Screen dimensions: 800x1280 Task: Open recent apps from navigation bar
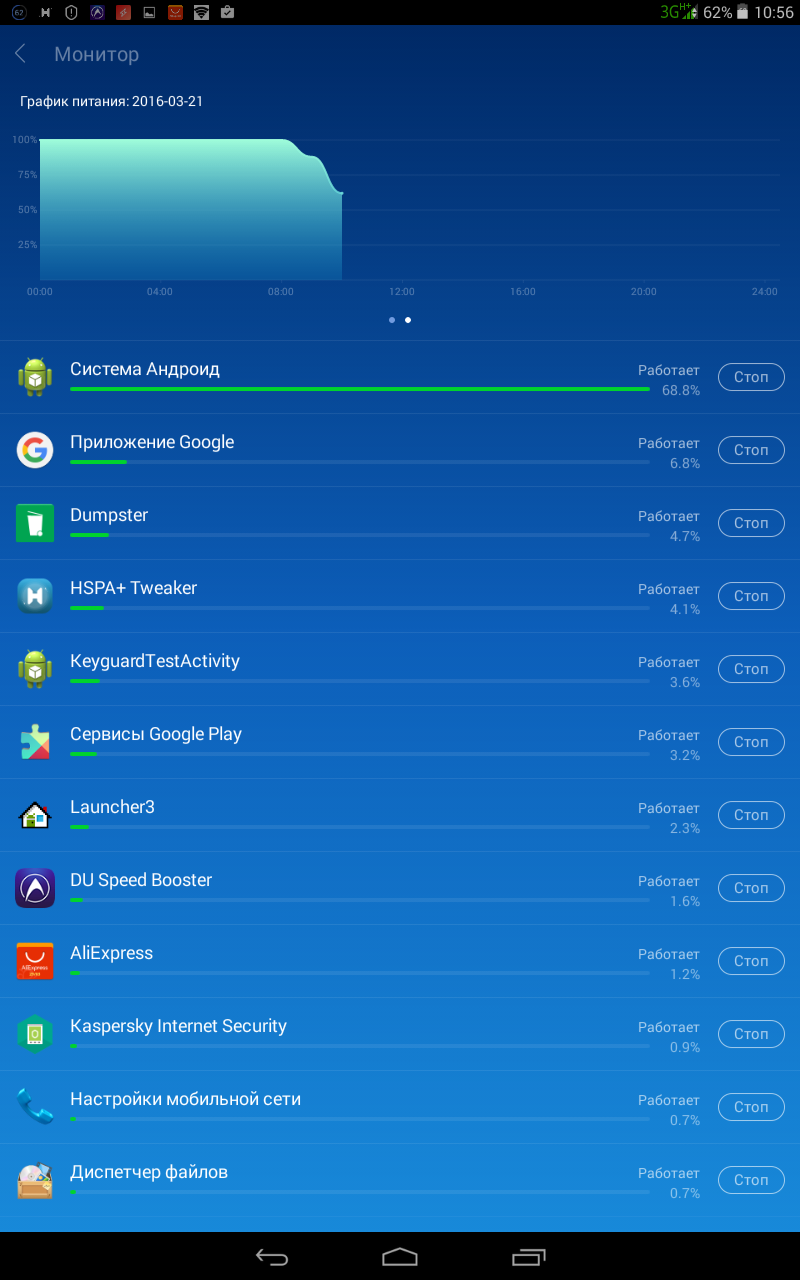[529, 1256]
